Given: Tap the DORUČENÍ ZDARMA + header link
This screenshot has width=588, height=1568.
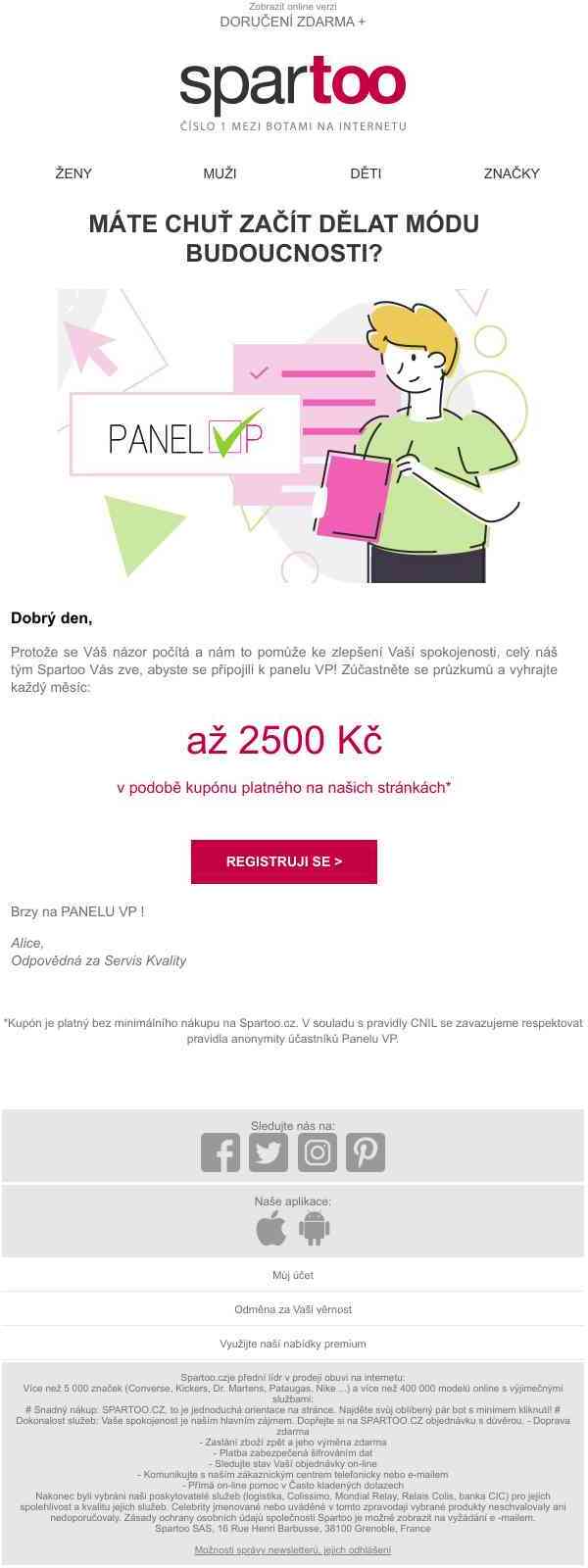Looking at the screenshot, I should tap(293, 21).
